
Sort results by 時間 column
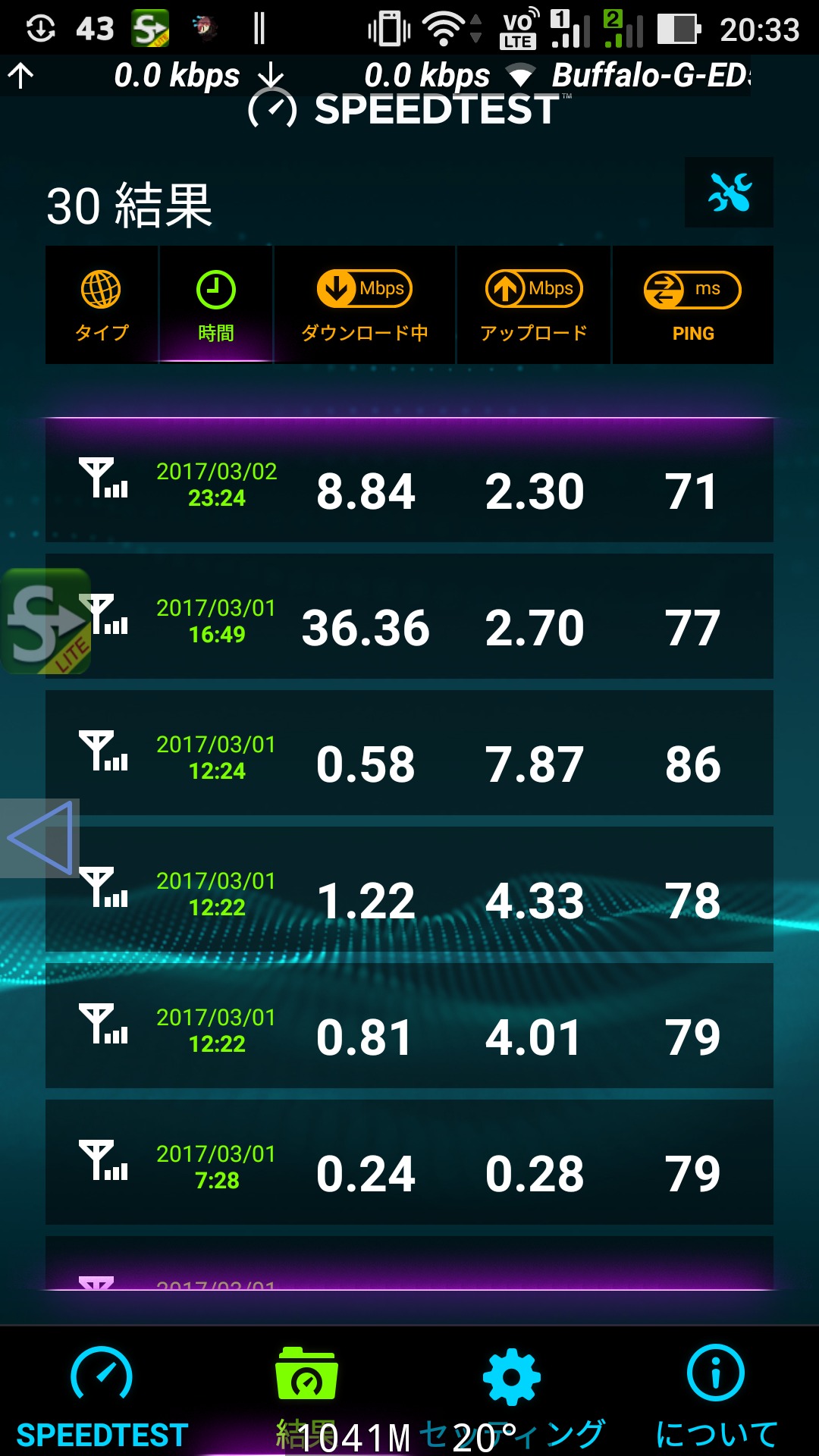click(216, 305)
